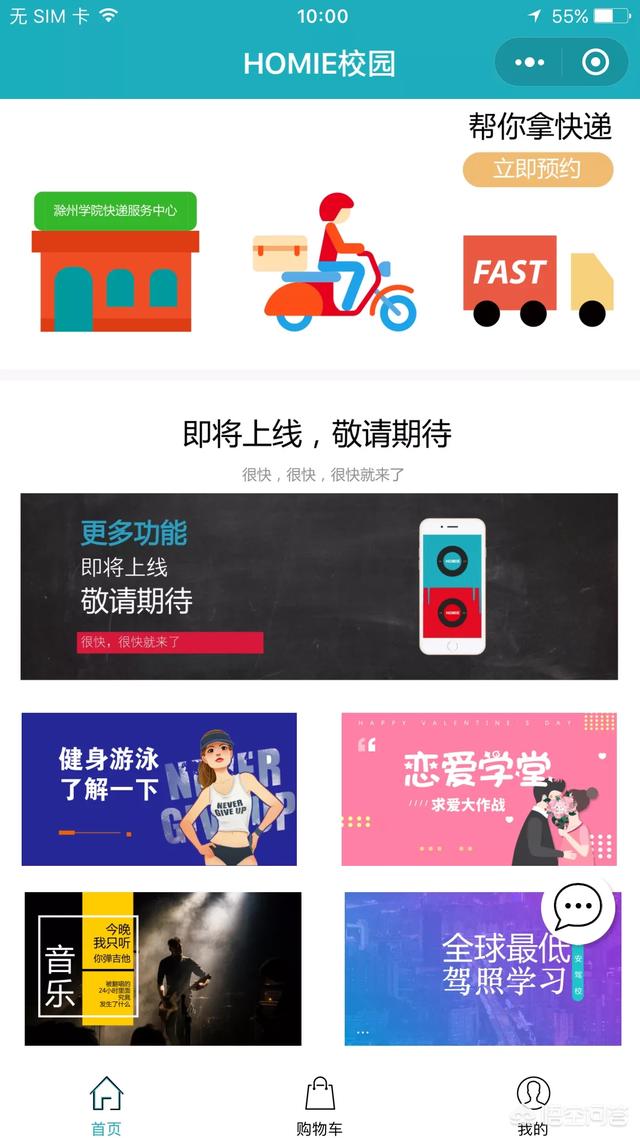The height and width of the screenshot is (1138, 640).
Task: Switch to the 我的 tab
Action: click(533, 1106)
